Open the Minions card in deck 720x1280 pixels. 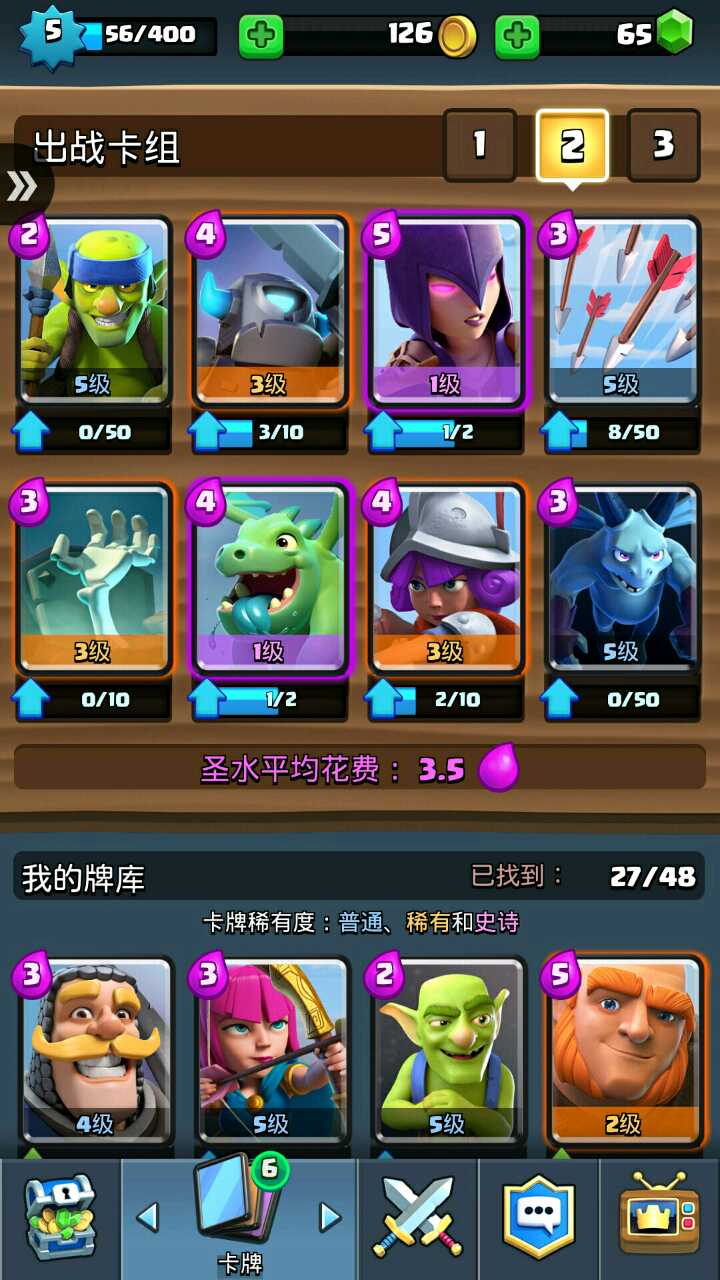pos(622,578)
